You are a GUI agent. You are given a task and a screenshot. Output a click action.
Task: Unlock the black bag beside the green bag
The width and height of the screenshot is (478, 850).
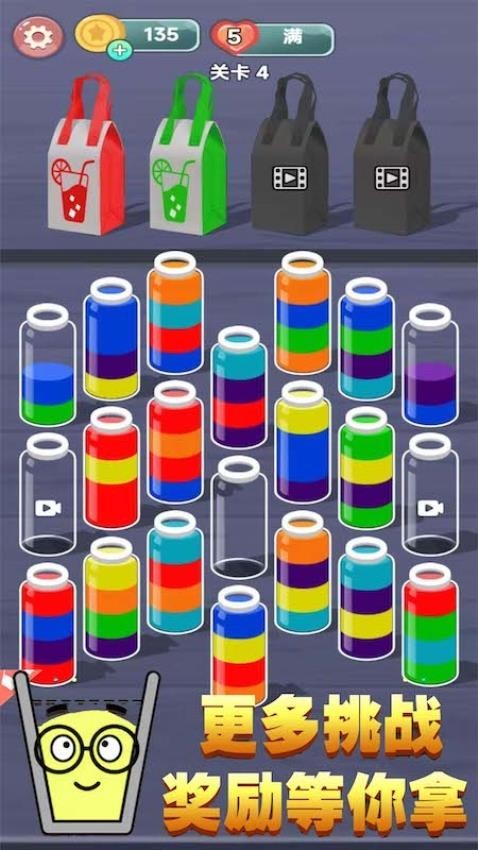pyautogui.click(x=290, y=153)
